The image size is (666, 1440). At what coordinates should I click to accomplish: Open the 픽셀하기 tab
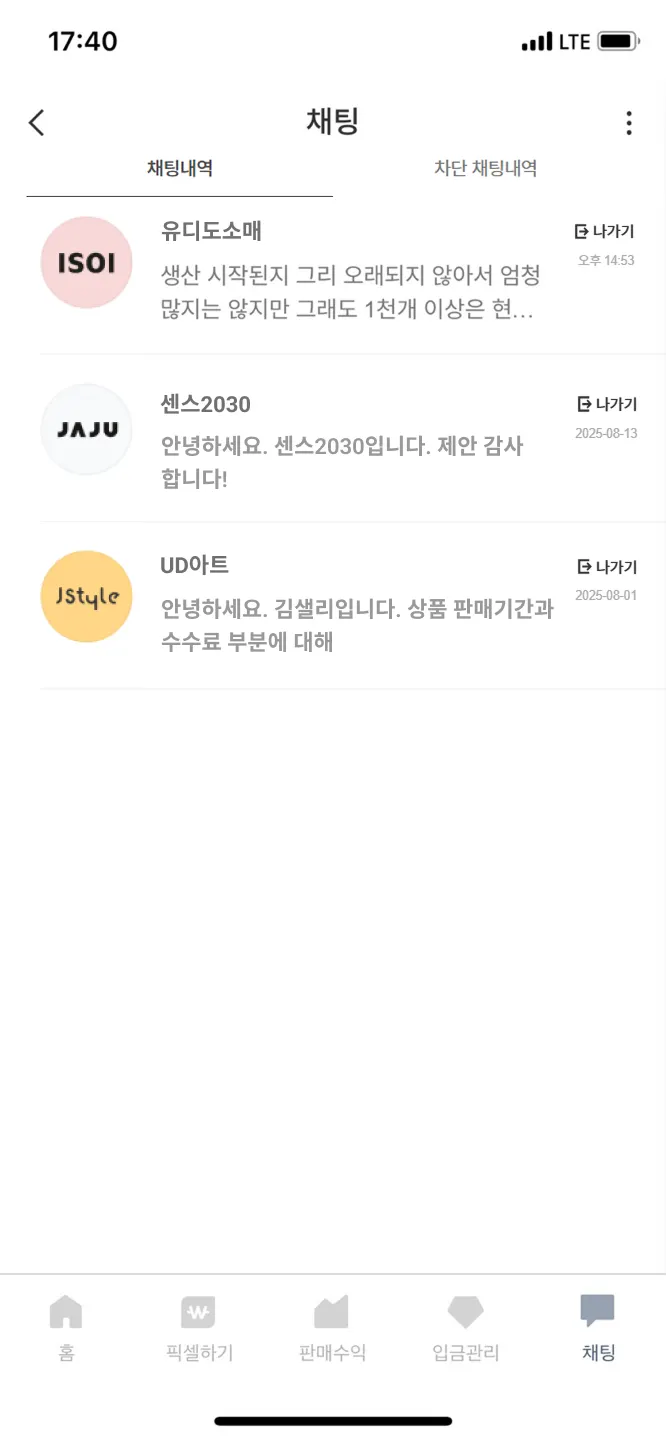(199, 1327)
